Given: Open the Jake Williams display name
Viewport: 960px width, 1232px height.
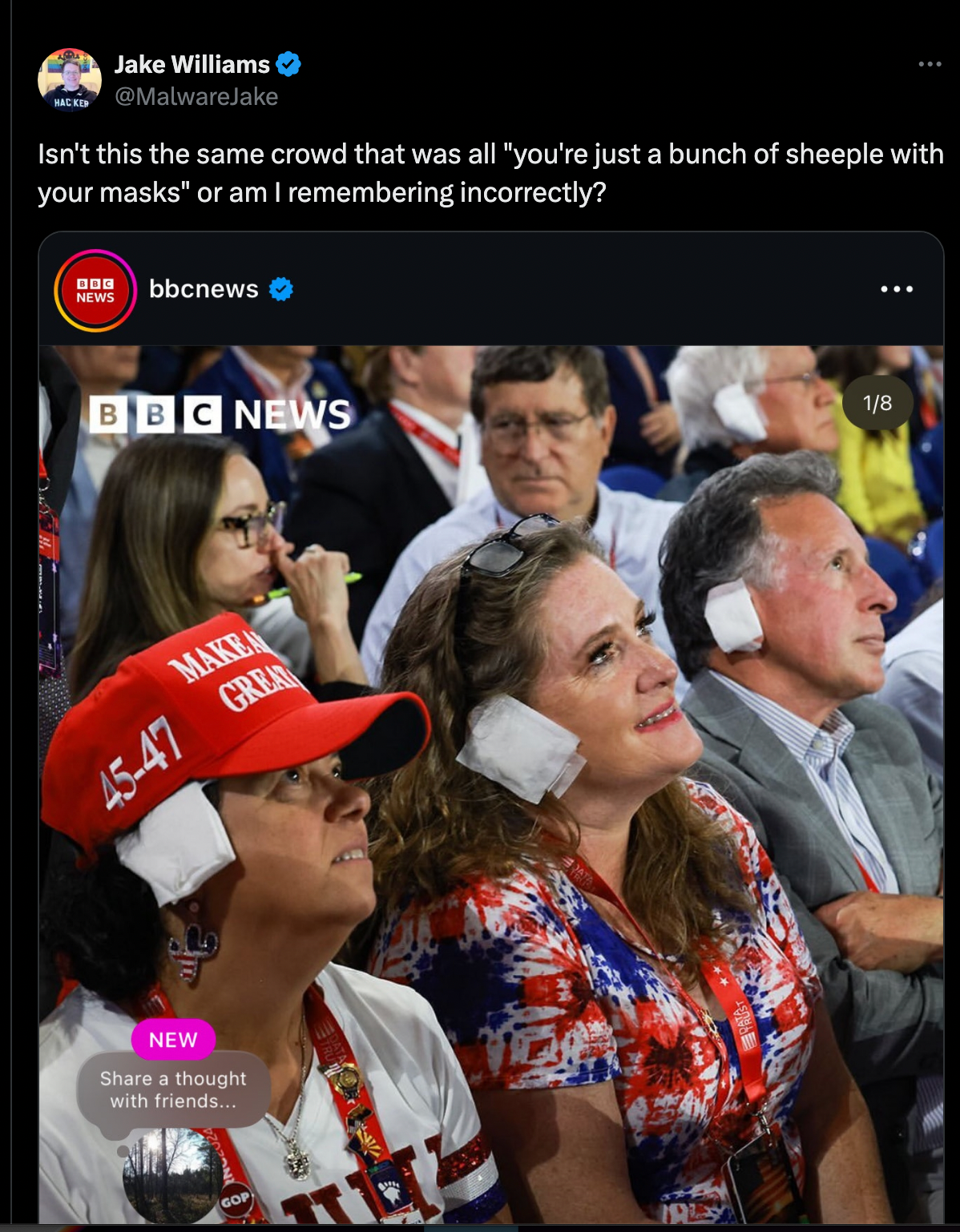Looking at the screenshot, I should click(192, 64).
